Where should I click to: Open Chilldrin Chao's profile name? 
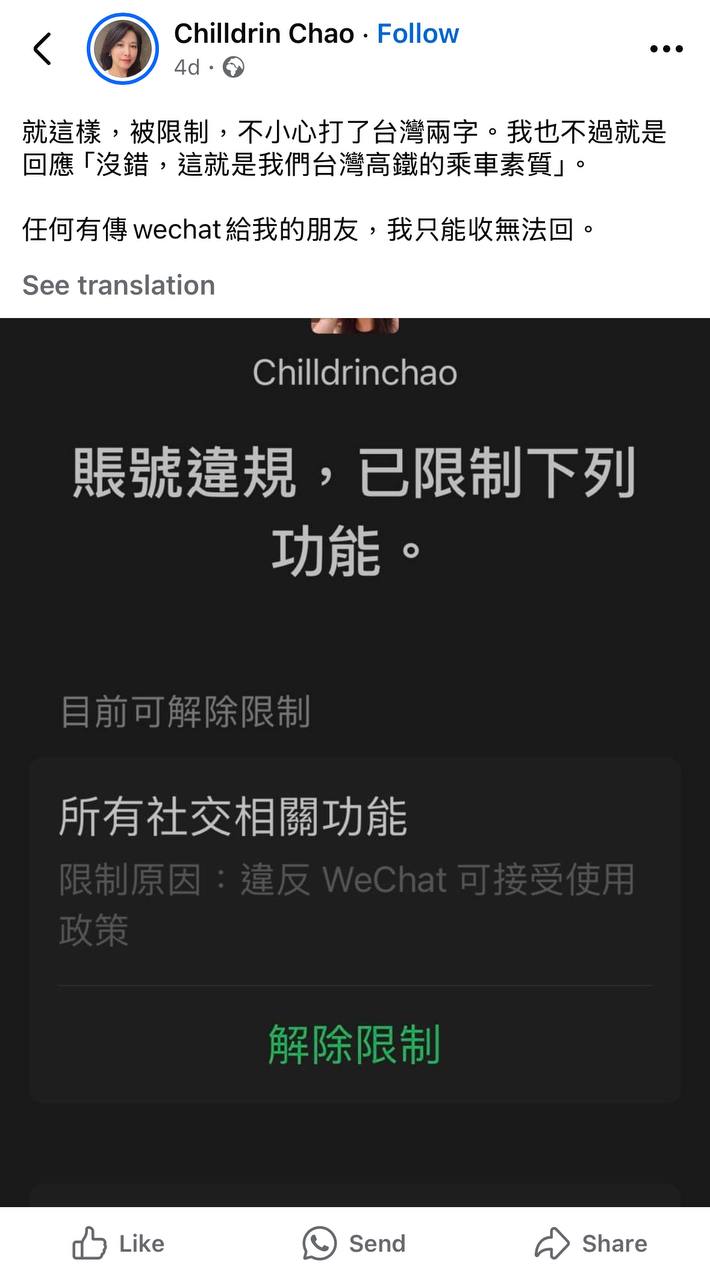coord(264,34)
